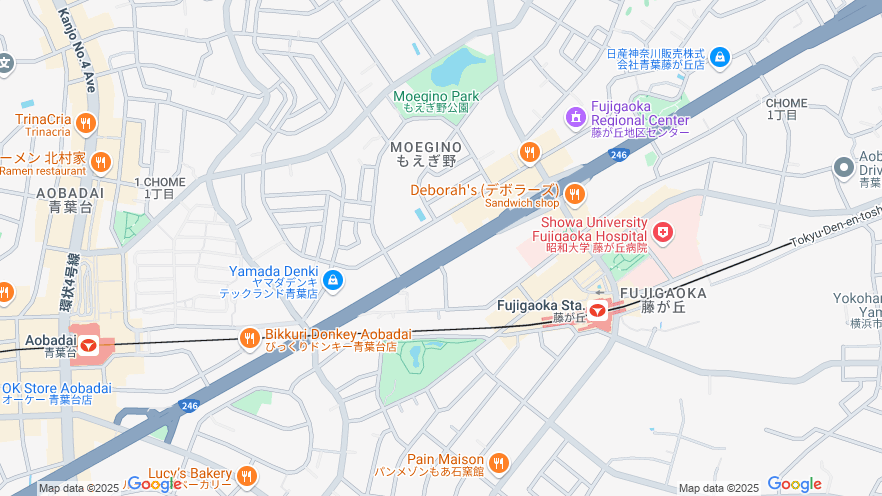This screenshot has height=496, width=882.
Task: Open the restaurant pin below Moegino
Action: coord(530,152)
